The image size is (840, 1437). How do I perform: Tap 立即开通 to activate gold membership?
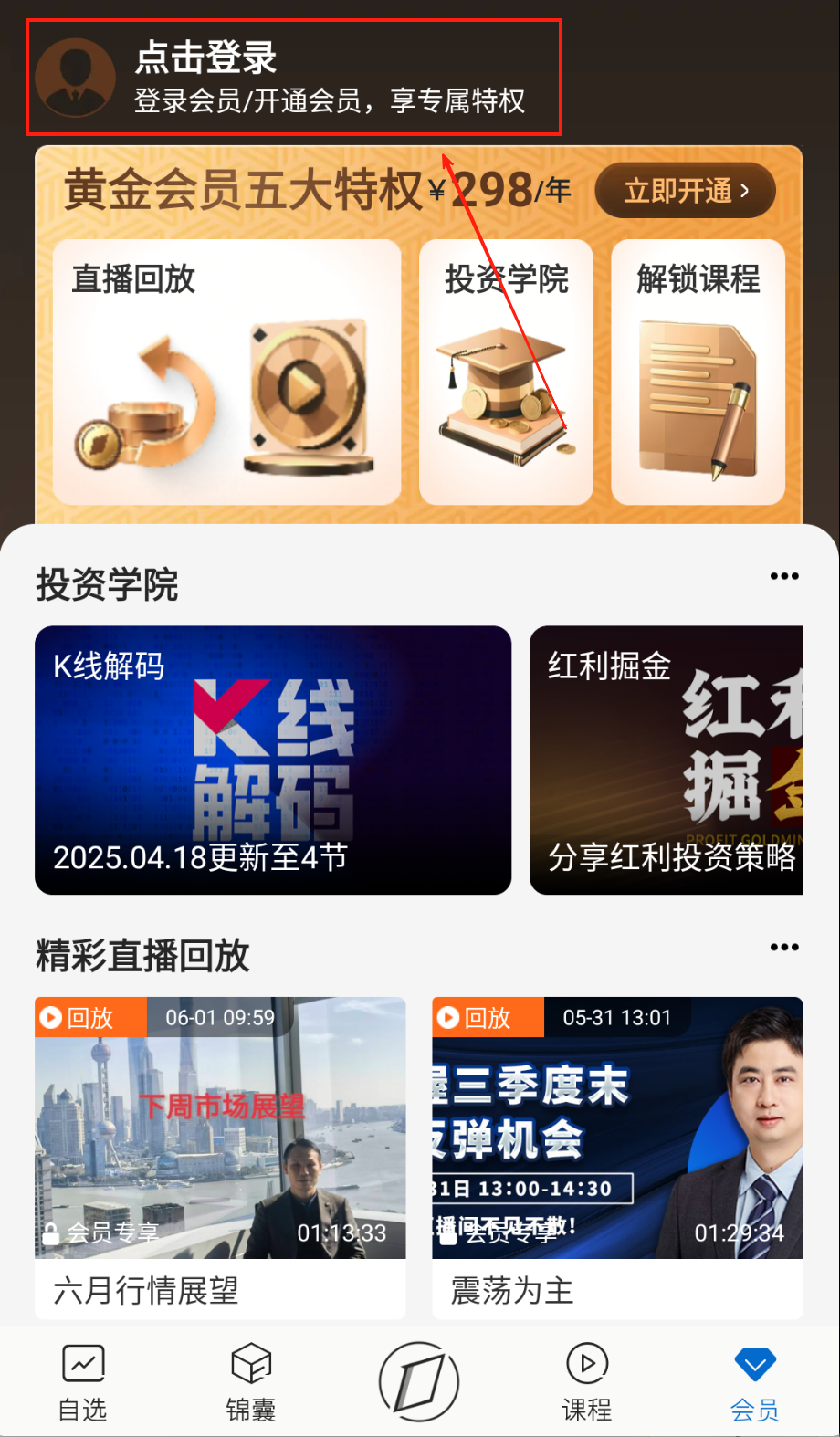(685, 191)
